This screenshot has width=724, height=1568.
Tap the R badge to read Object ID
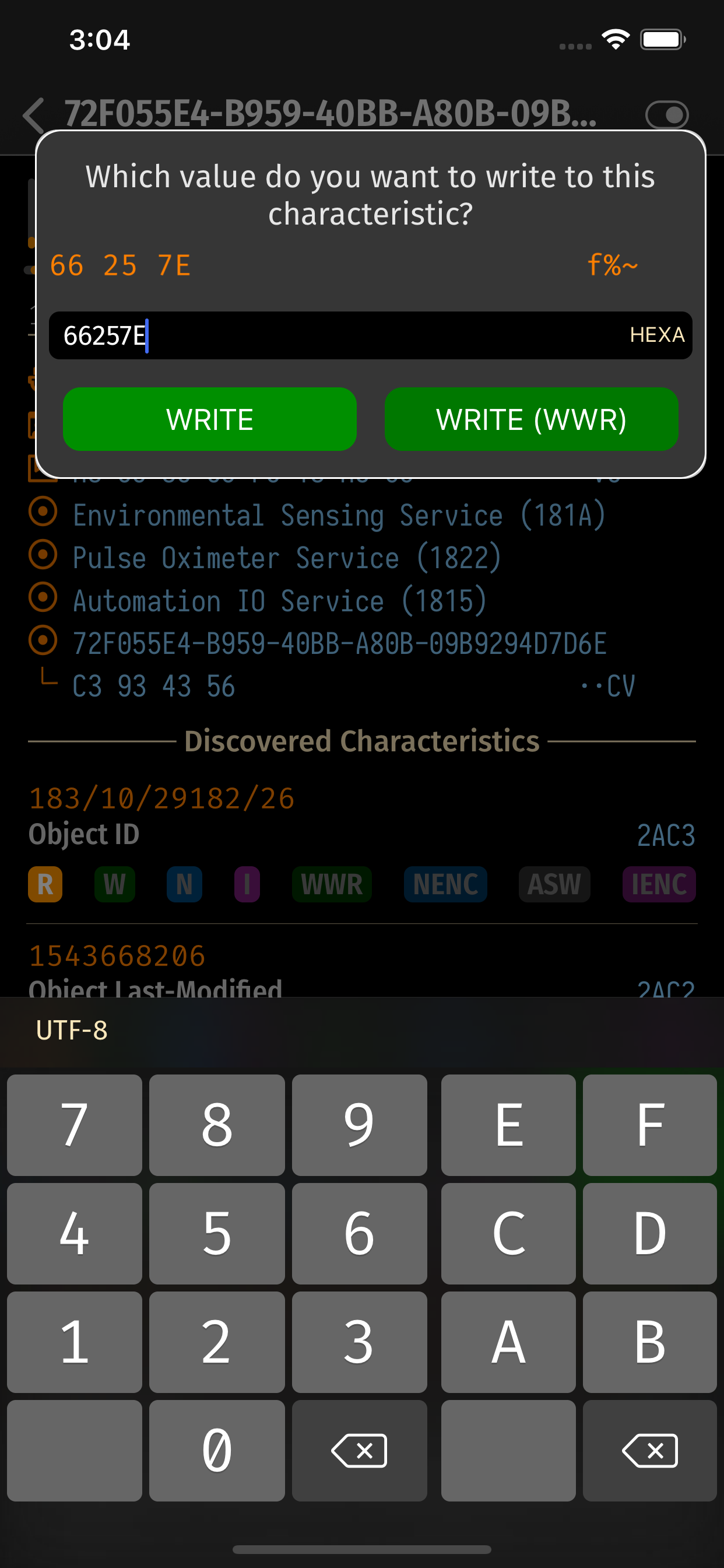click(44, 884)
